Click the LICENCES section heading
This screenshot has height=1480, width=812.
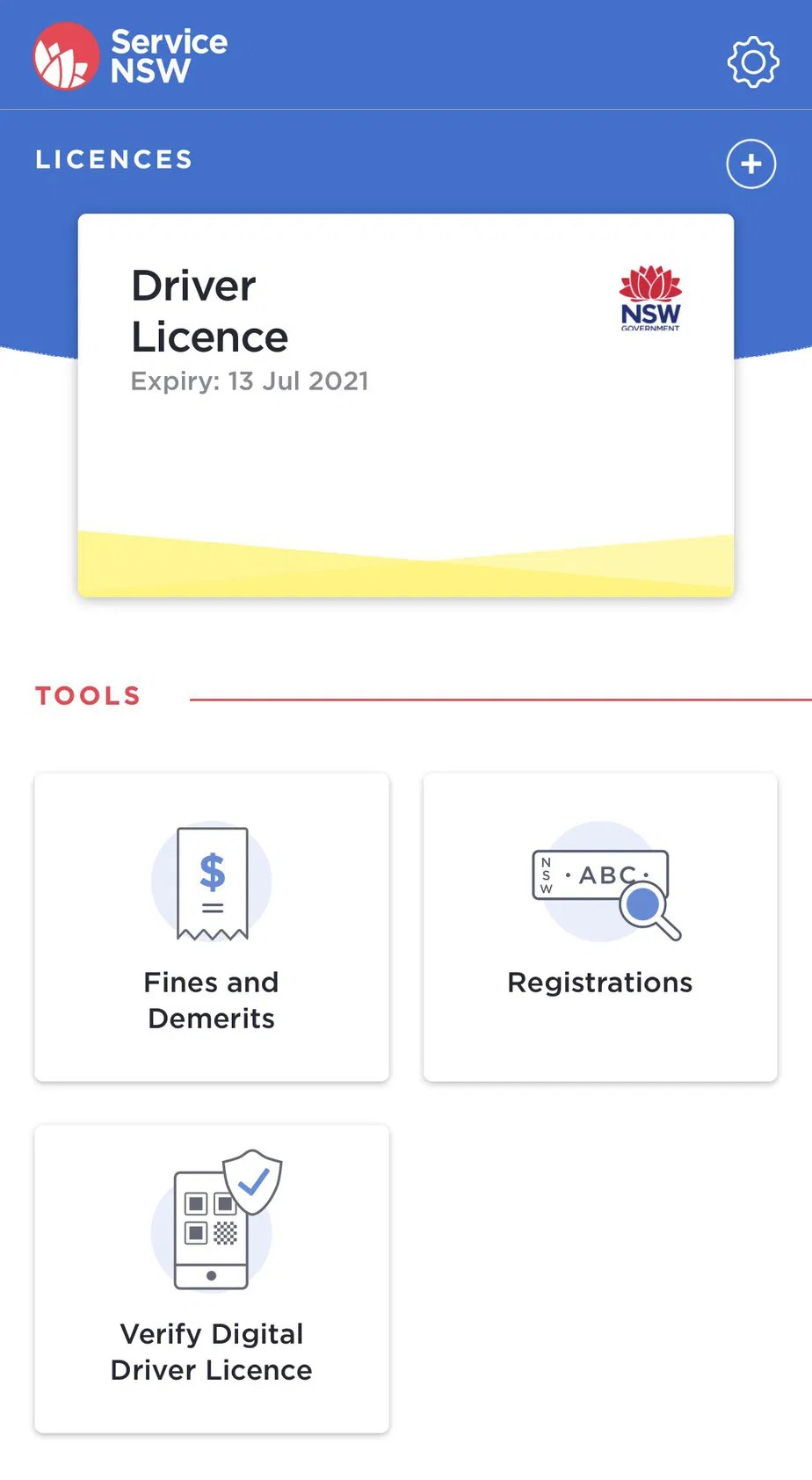coord(113,159)
